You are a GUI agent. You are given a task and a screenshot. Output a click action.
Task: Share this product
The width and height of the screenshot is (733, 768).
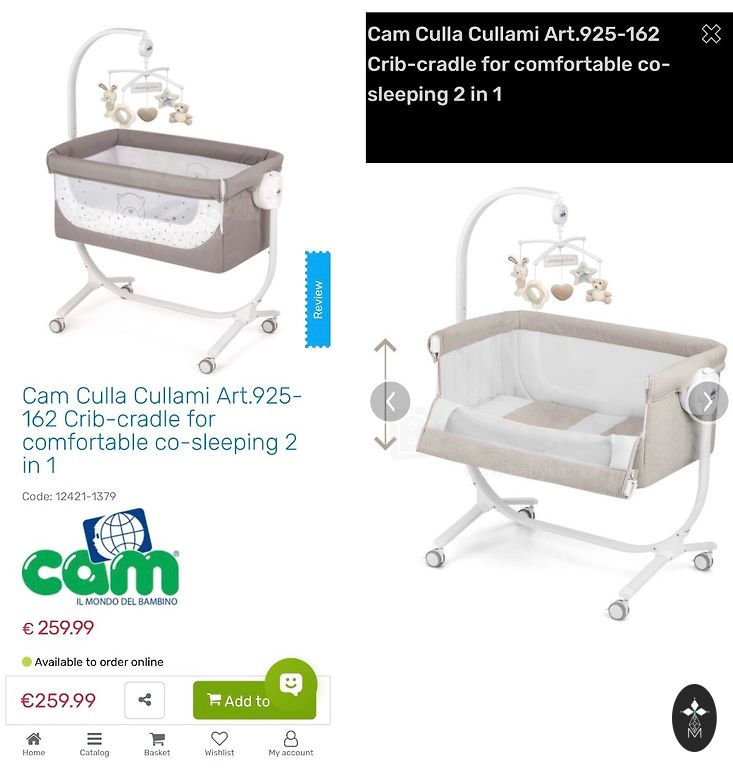coord(145,700)
